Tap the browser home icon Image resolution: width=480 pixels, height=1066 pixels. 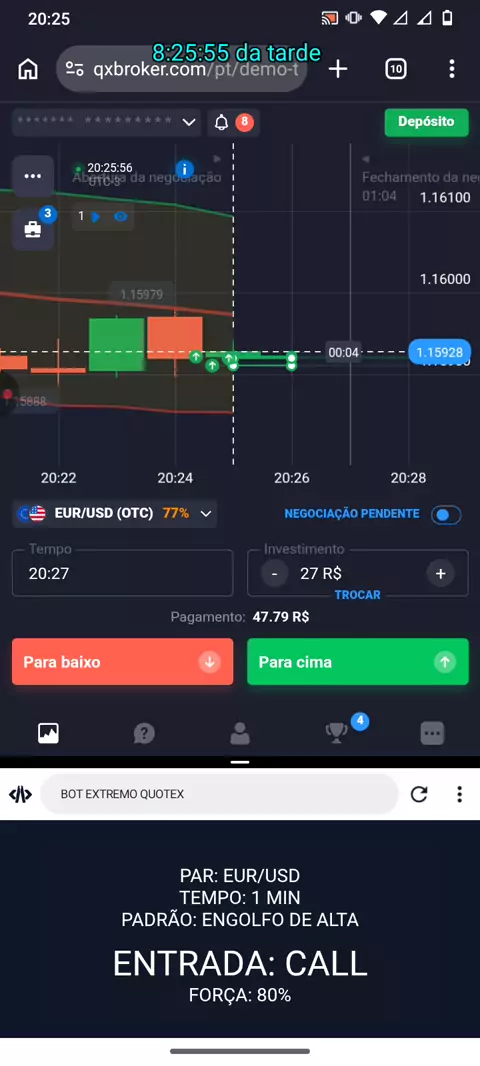pyautogui.click(x=28, y=69)
